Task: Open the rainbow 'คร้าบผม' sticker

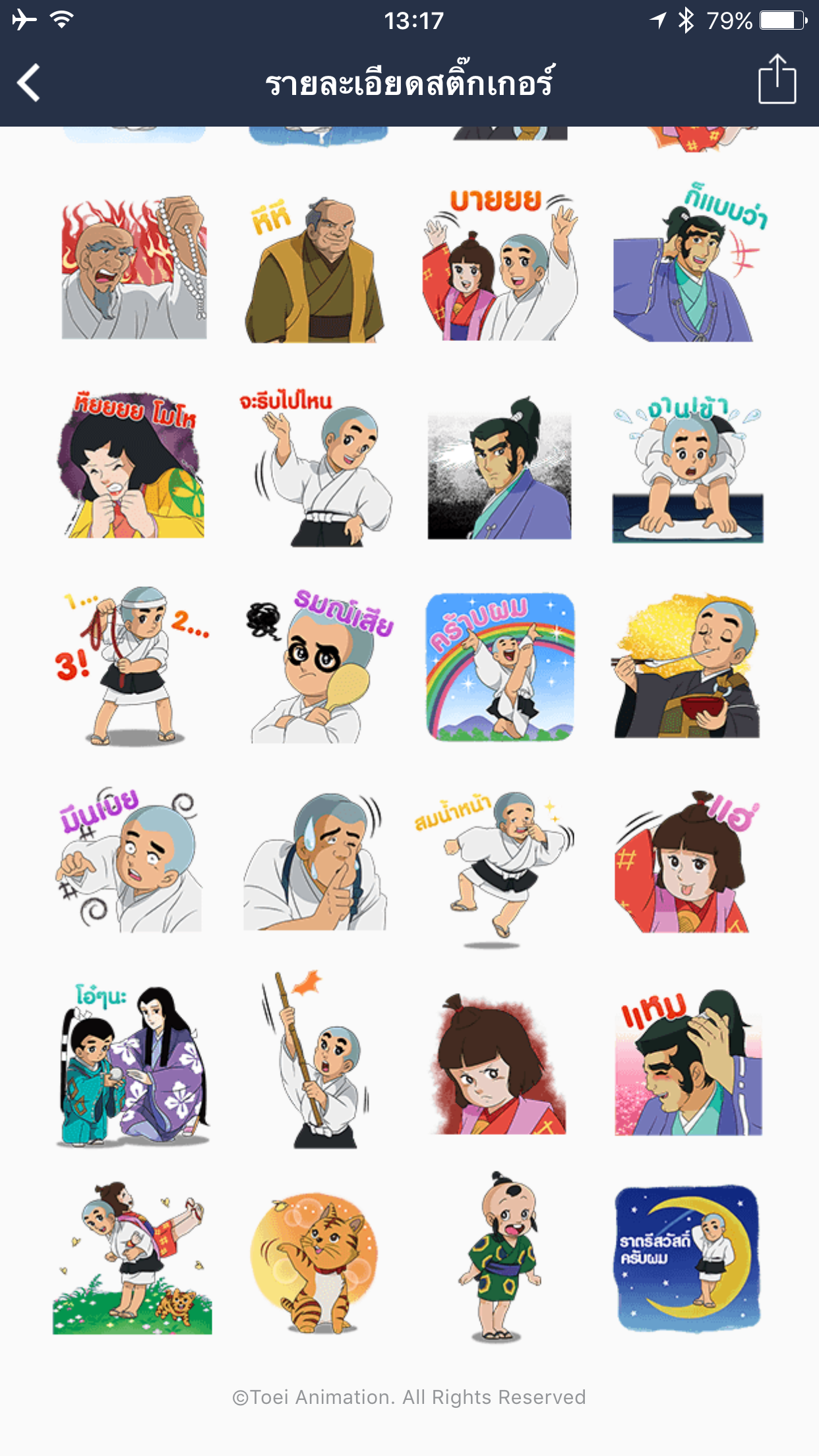Action: 500,666
